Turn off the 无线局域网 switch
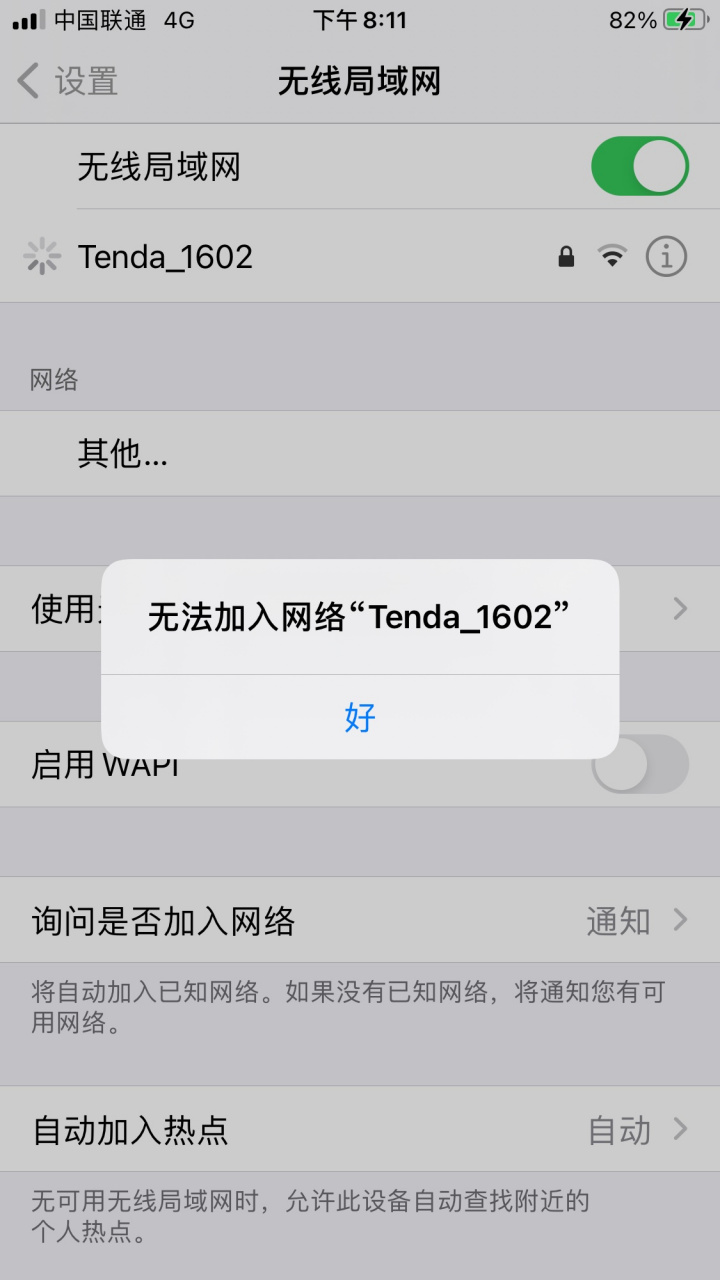720x1280 pixels. 639,166
